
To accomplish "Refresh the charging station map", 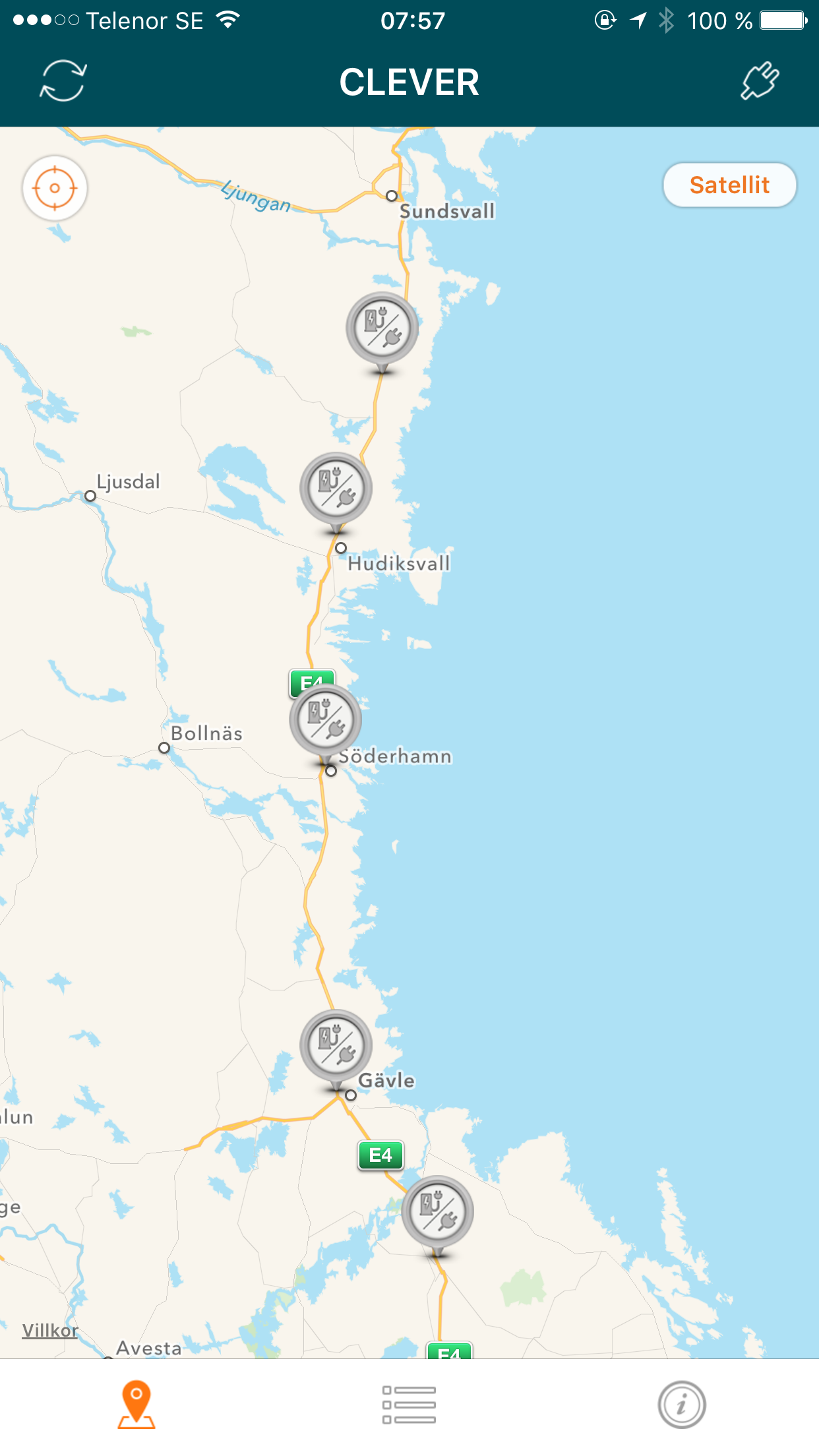I will point(63,81).
